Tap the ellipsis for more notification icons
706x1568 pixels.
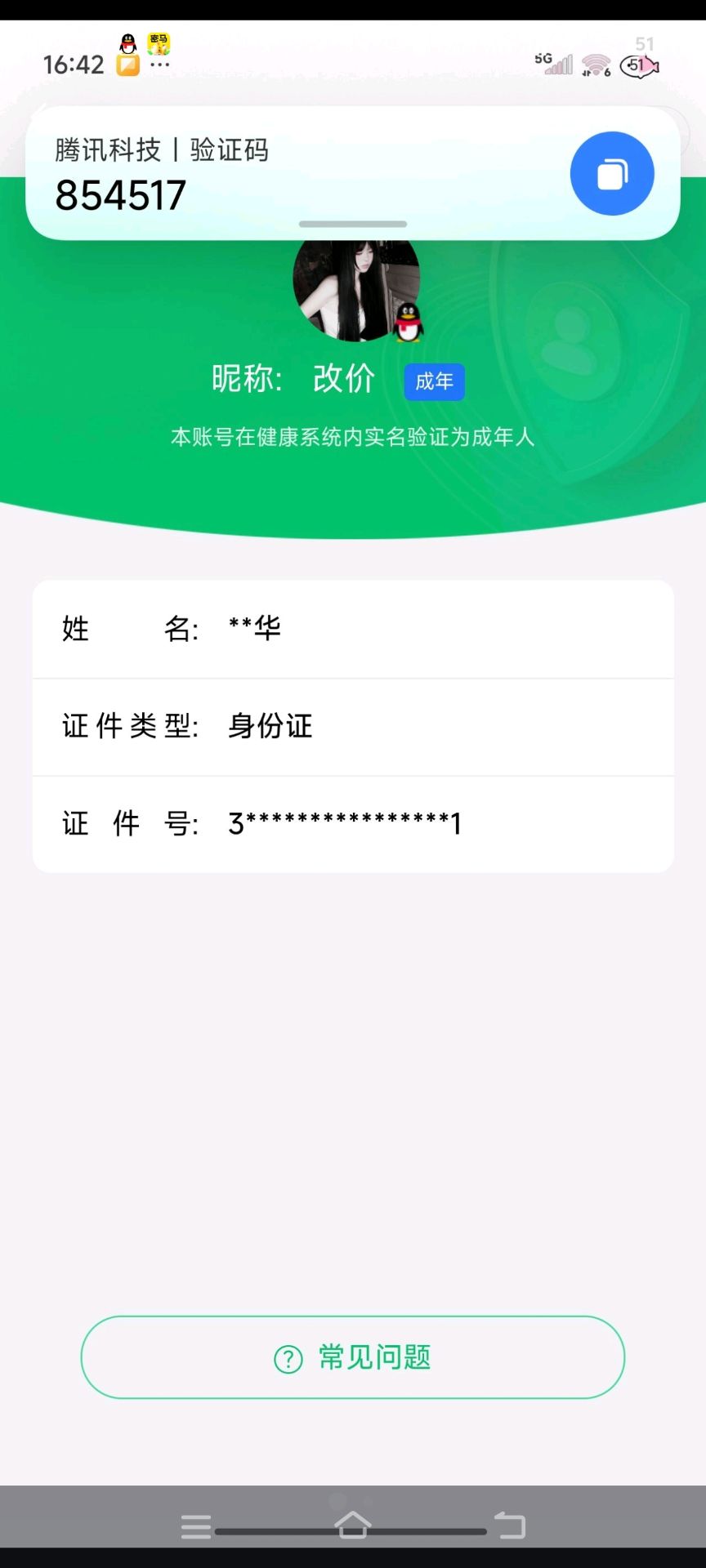pos(160,64)
